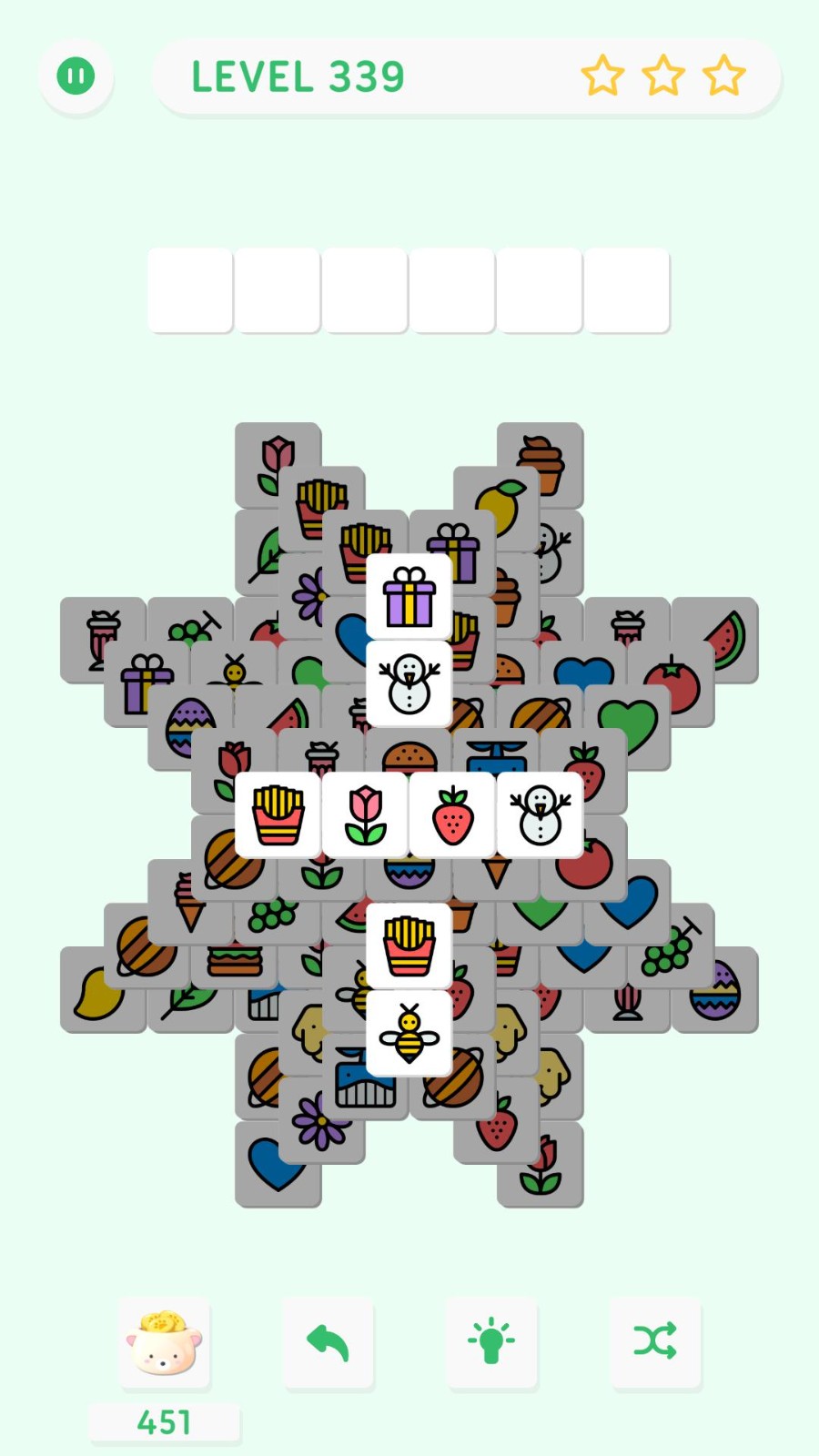This screenshot has height=1456, width=819.
Task: Pause the game
Action: pos(76,76)
